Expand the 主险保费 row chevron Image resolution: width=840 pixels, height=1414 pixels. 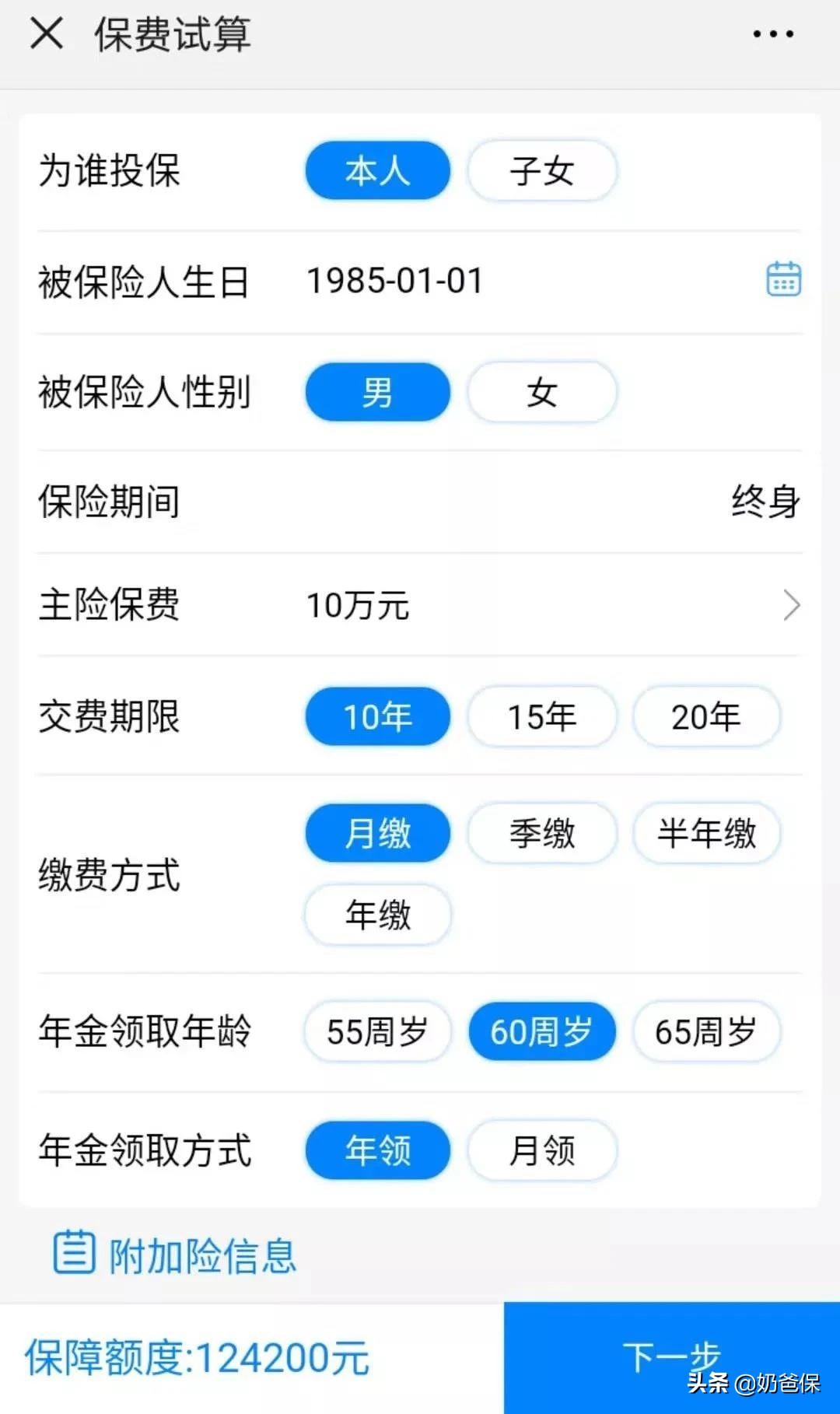(x=790, y=604)
